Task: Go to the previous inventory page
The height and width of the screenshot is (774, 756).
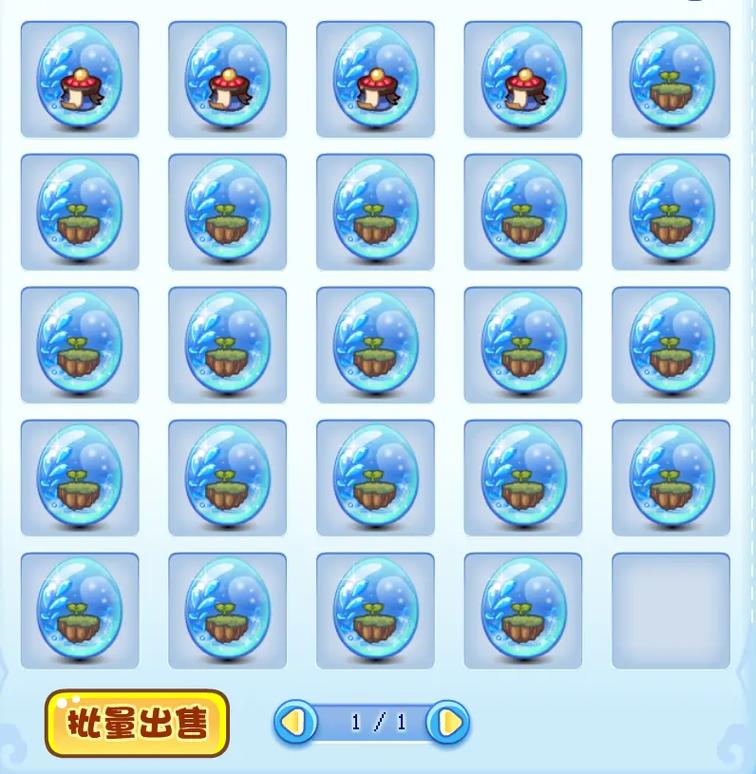Action: tap(294, 722)
